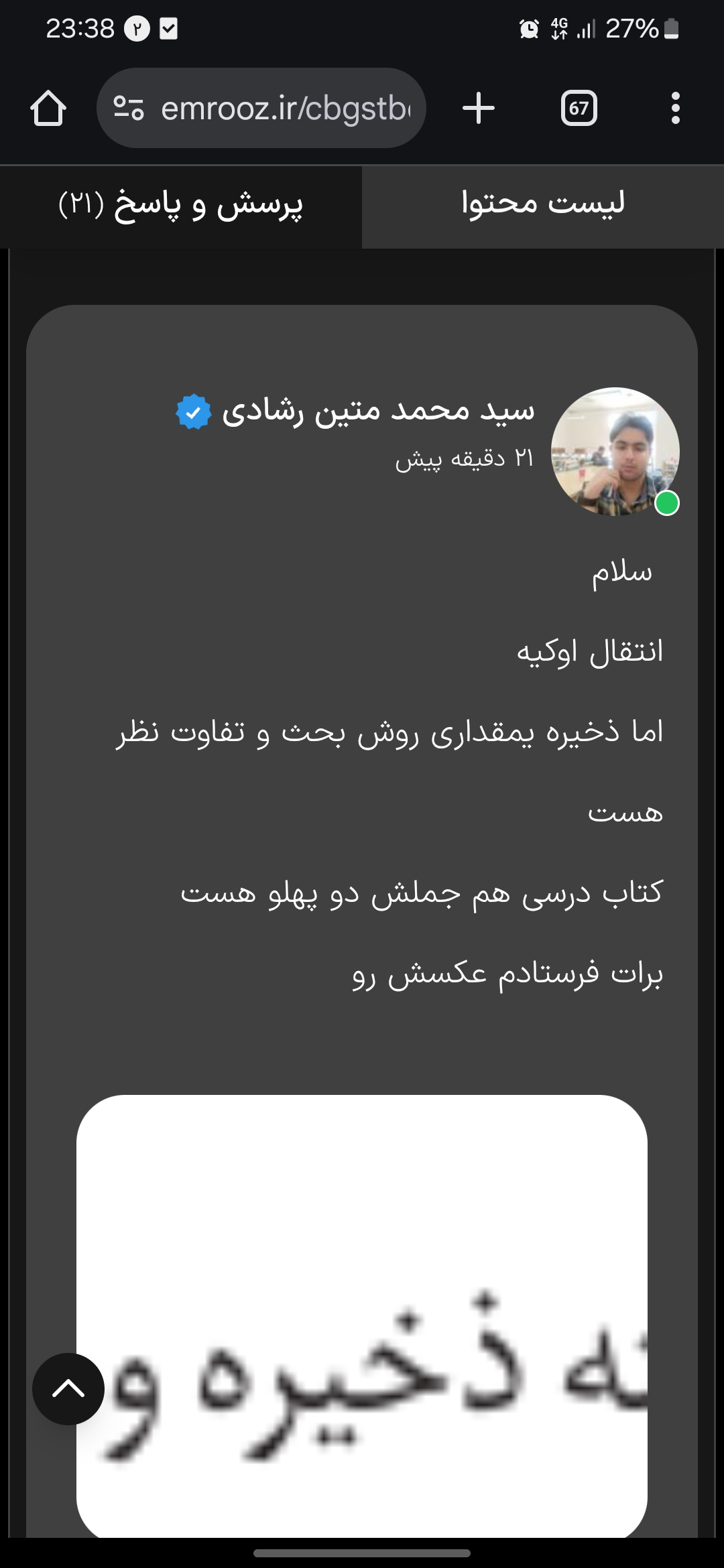Show the 67 open tabs
The width and height of the screenshot is (724, 1568).
tap(579, 108)
